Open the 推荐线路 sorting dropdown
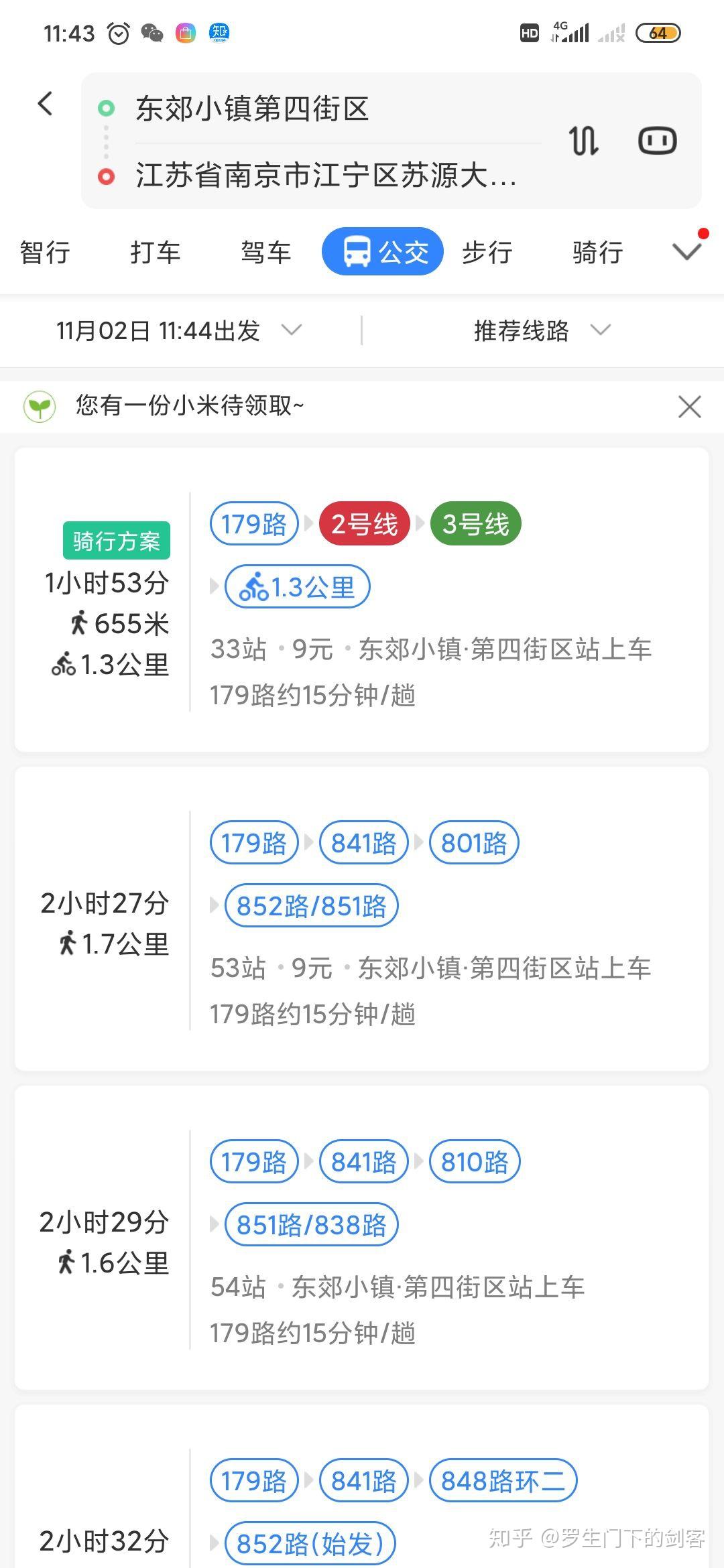The height and width of the screenshot is (1568, 724). pyautogui.click(x=542, y=330)
